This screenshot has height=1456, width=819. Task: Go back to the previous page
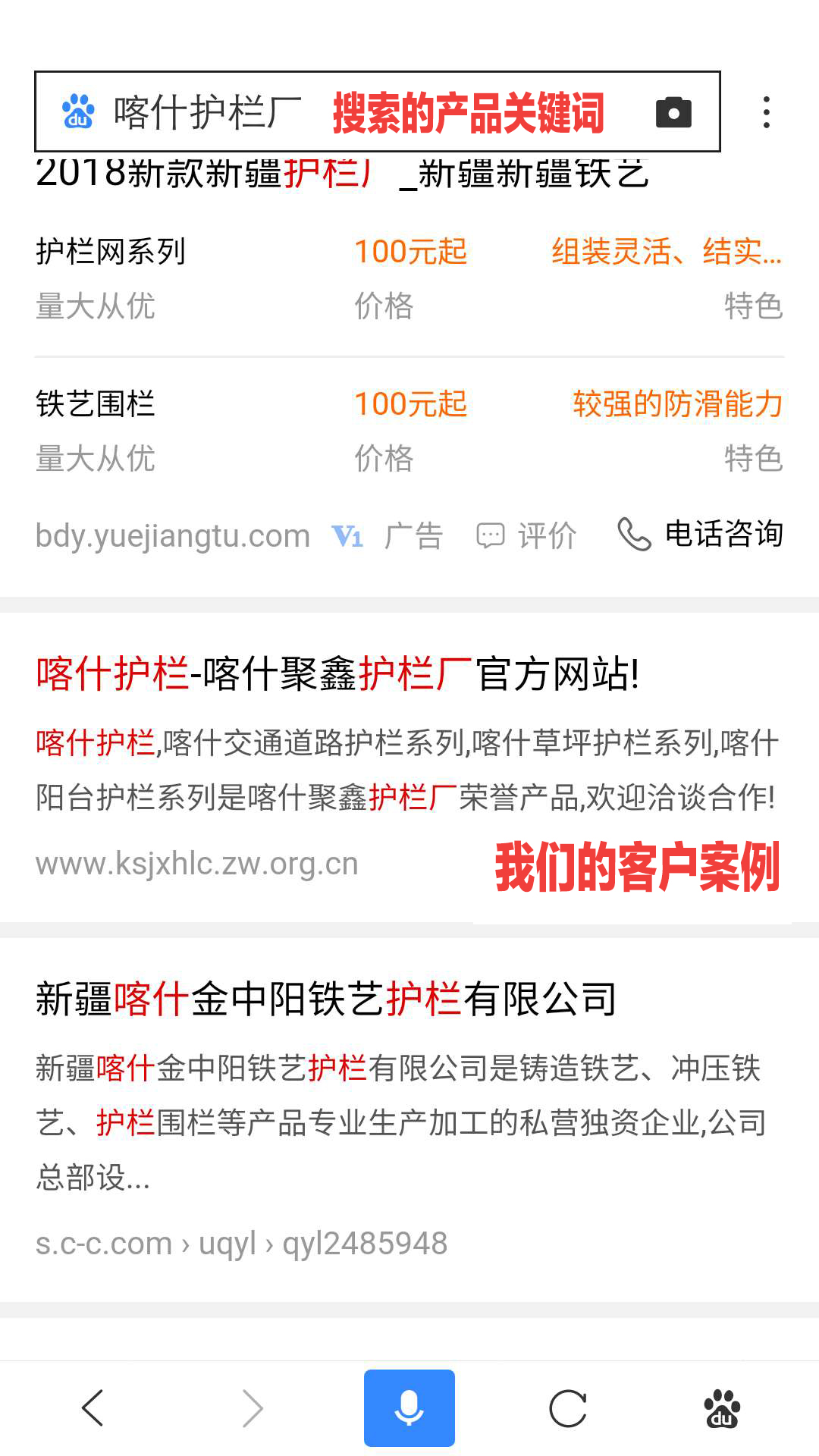pos(93,1408)
